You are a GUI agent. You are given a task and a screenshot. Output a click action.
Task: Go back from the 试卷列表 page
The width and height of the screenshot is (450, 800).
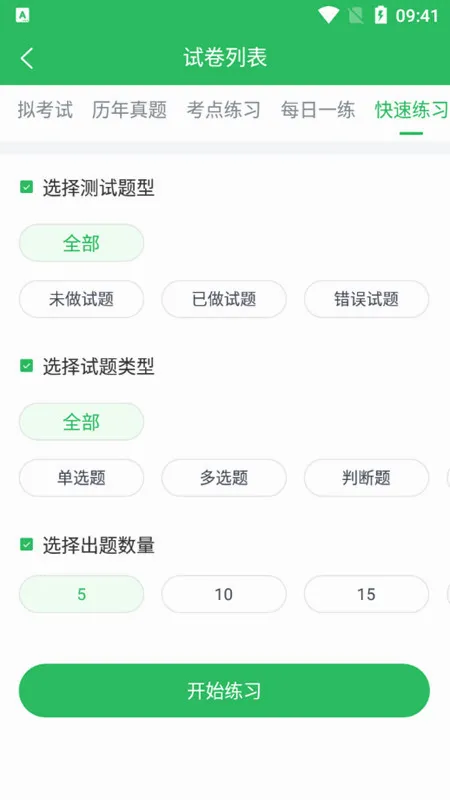27,58
